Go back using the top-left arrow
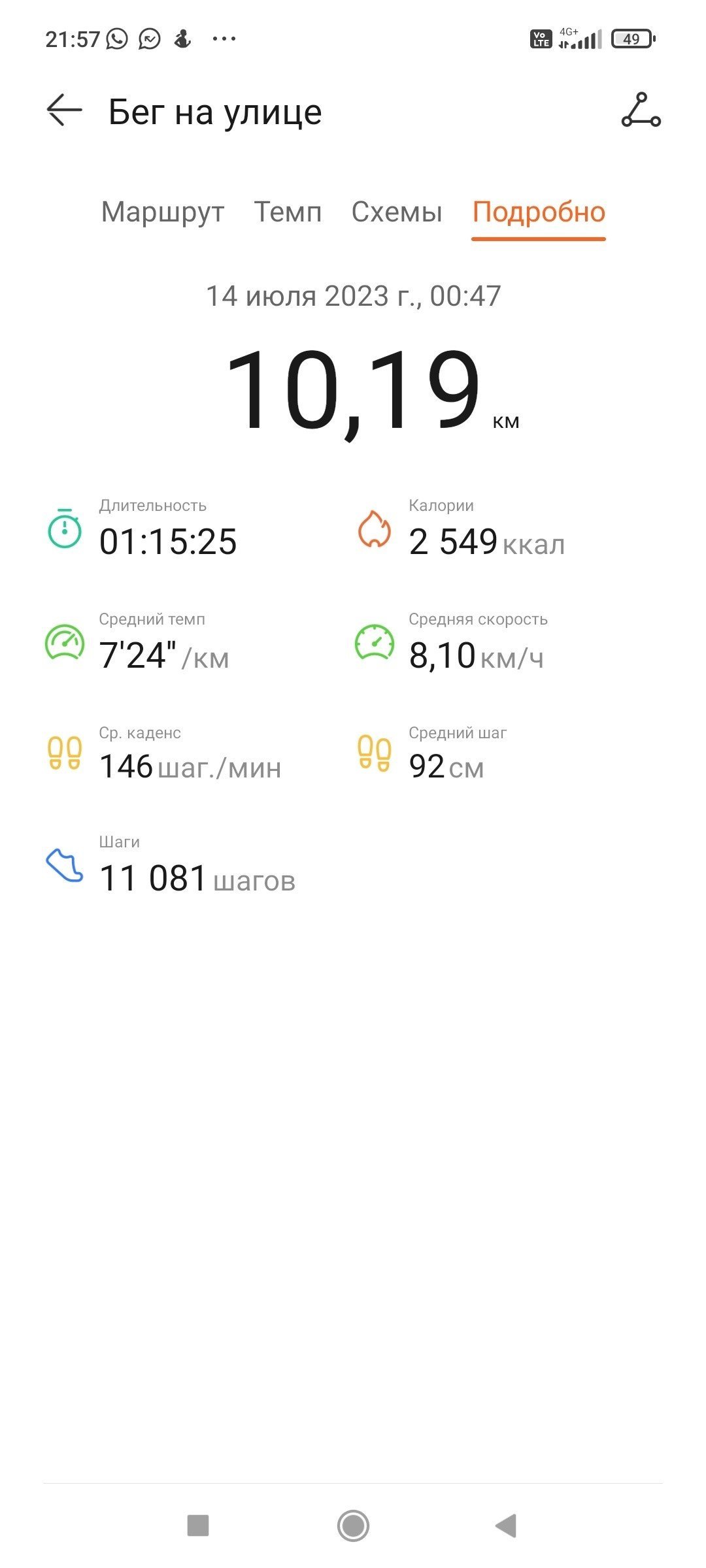This screenshot has width=706, height=1568. [x=64, y=110]
